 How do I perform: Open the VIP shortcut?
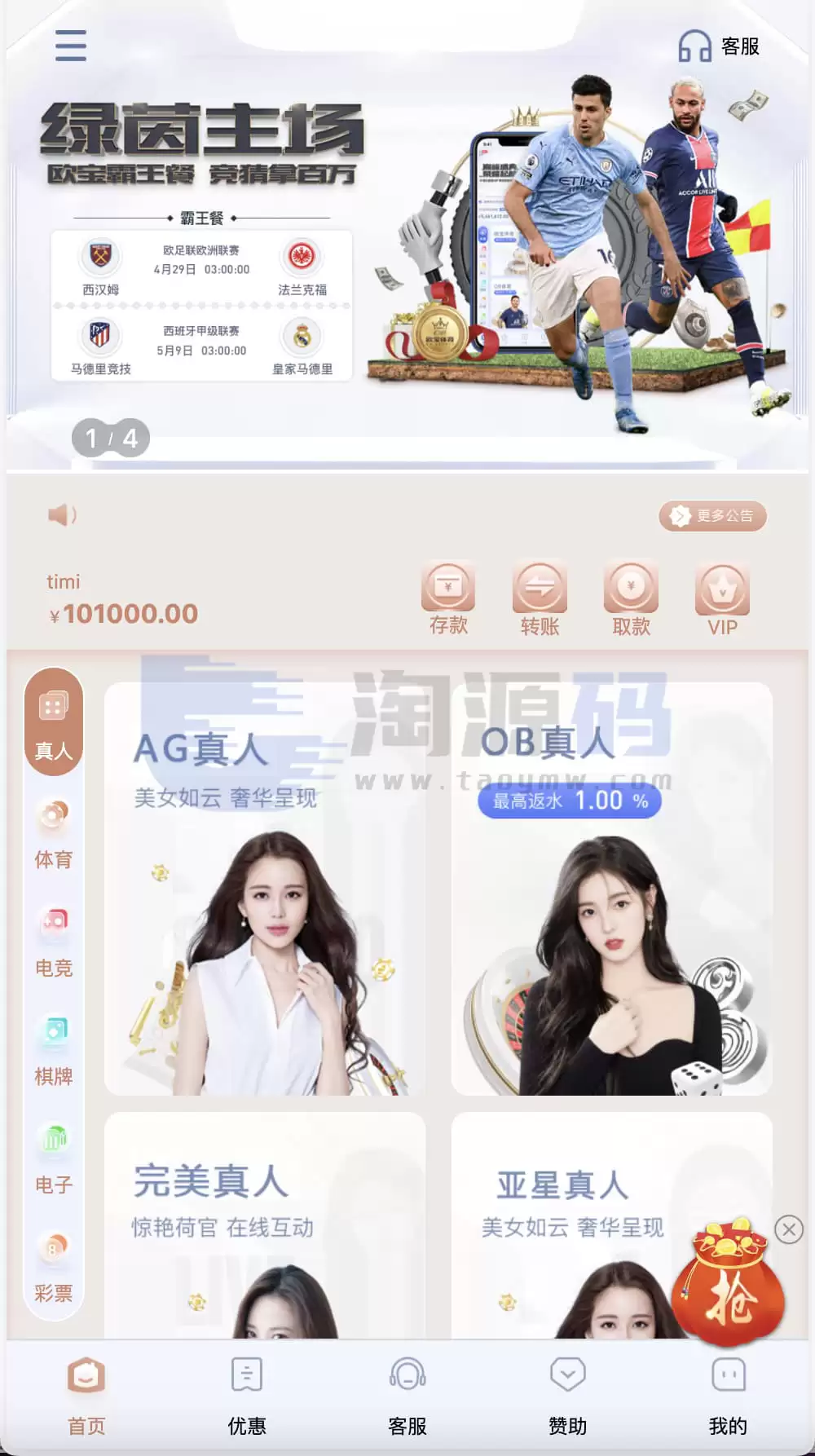722,599
